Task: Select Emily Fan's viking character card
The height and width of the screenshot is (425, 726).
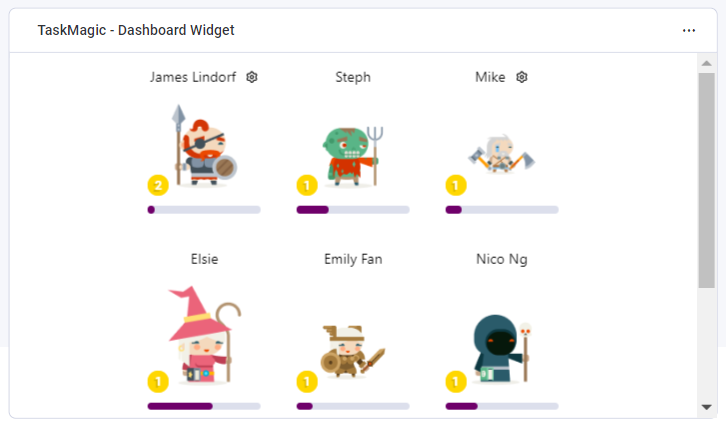Action: coord(353,350)
